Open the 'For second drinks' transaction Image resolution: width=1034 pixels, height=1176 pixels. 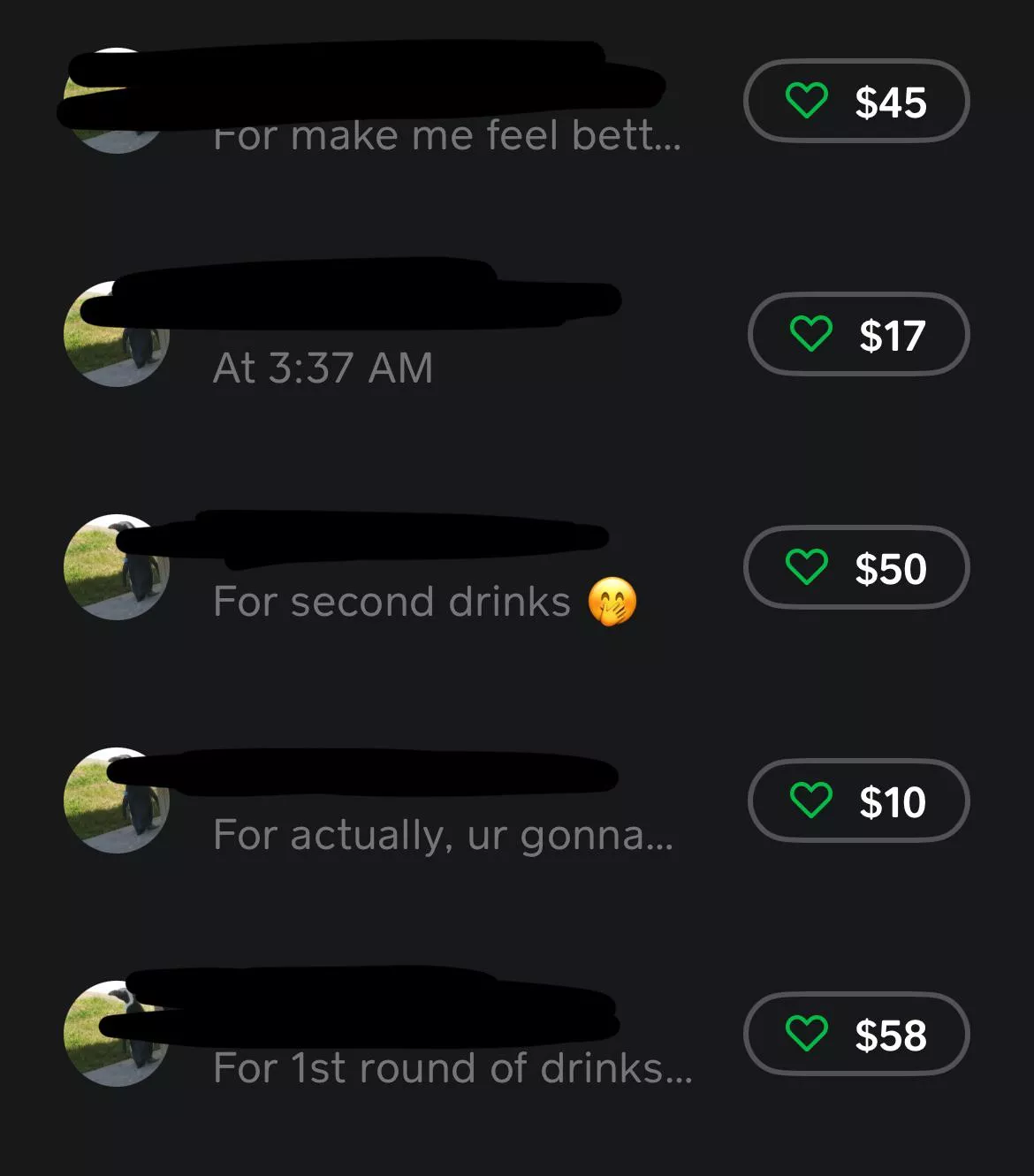click(x=393, y=602)
